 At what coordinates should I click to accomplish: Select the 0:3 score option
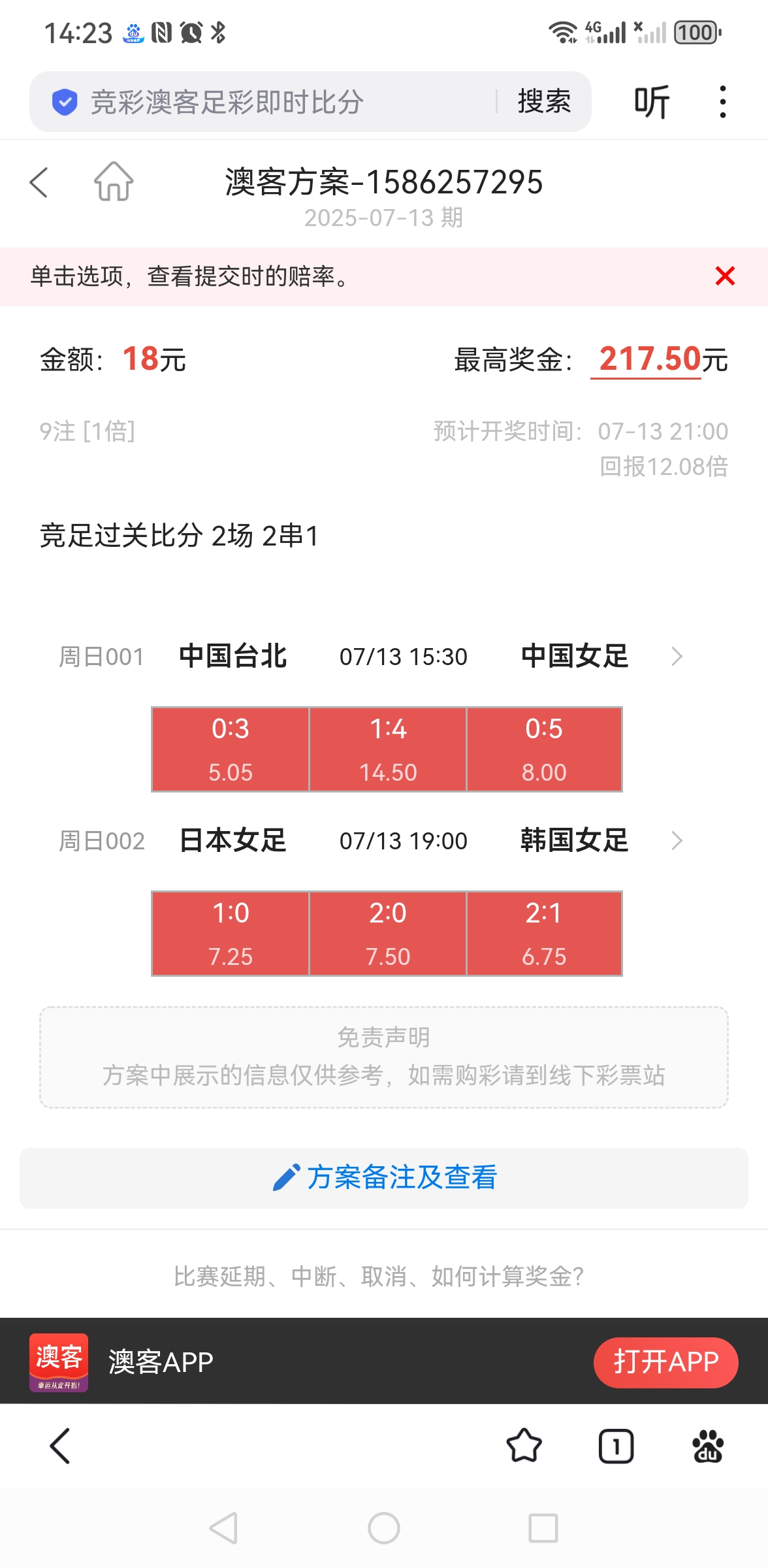[231, 749]
